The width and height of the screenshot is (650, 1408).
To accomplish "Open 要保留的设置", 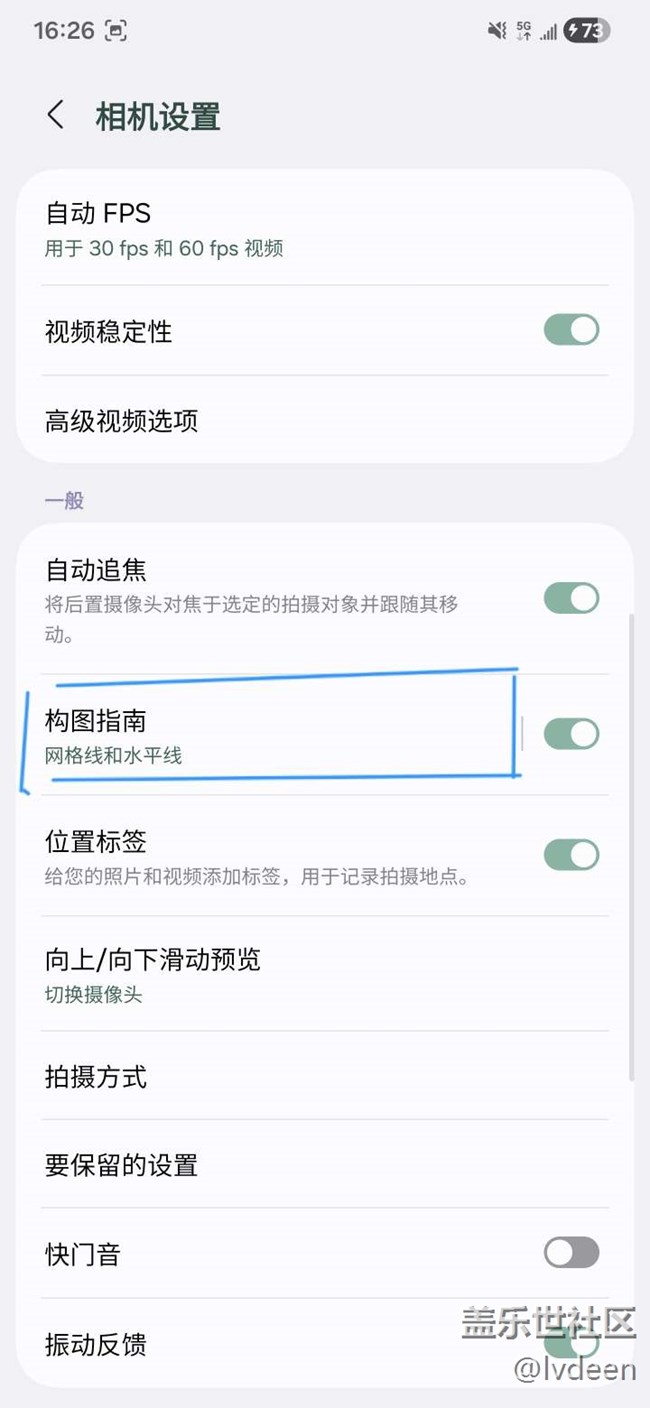I will [x=300, y=1165].
